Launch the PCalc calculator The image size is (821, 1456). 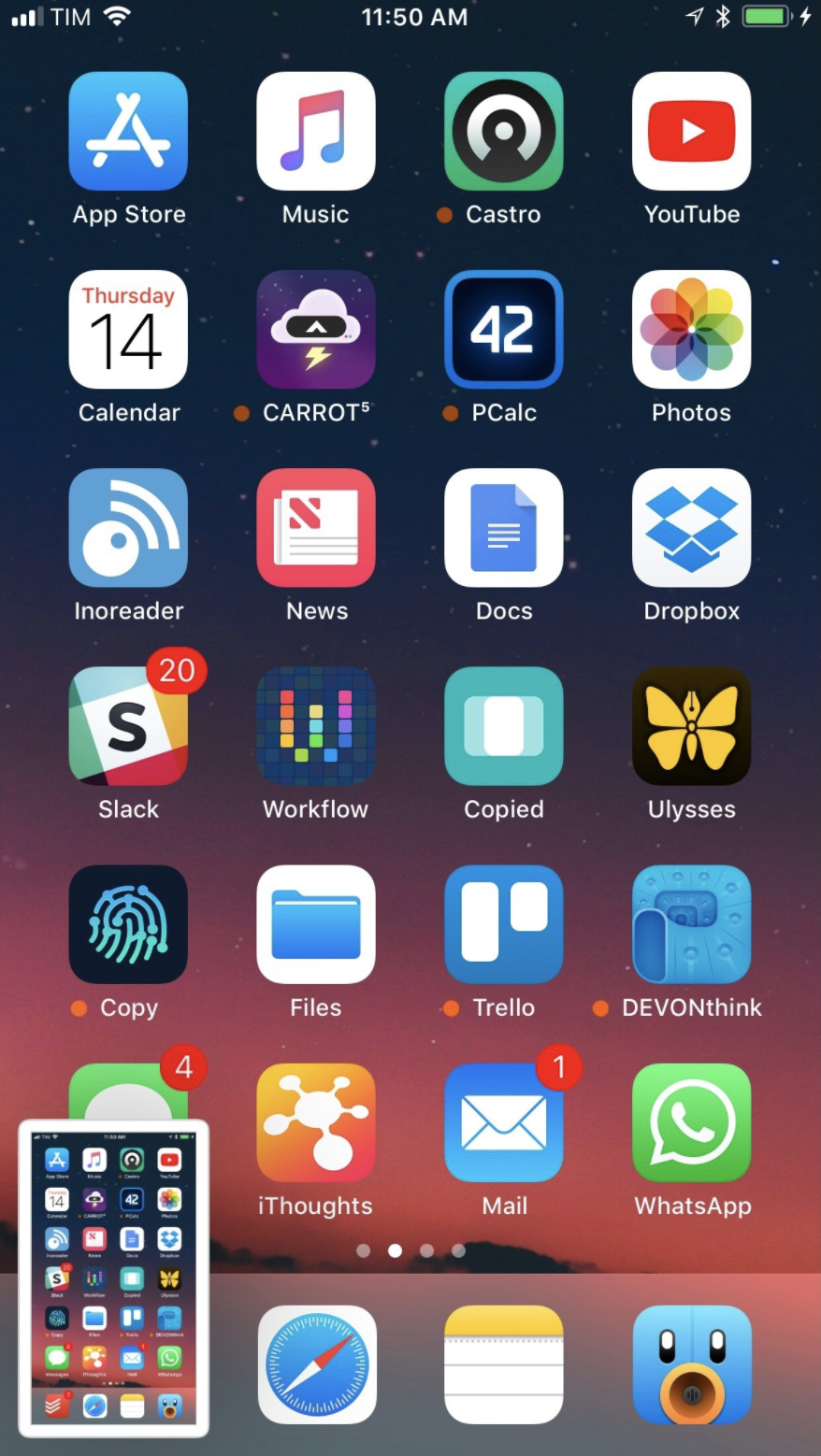[504, 329]
